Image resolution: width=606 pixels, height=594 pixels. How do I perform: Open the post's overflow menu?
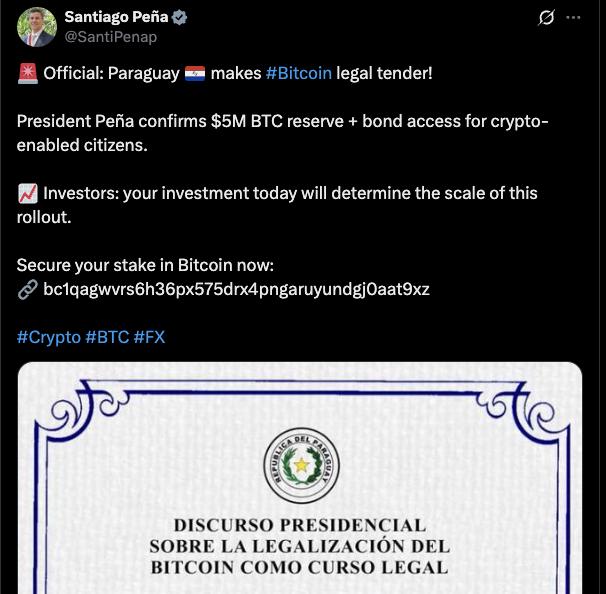click(x=572, y=18)
